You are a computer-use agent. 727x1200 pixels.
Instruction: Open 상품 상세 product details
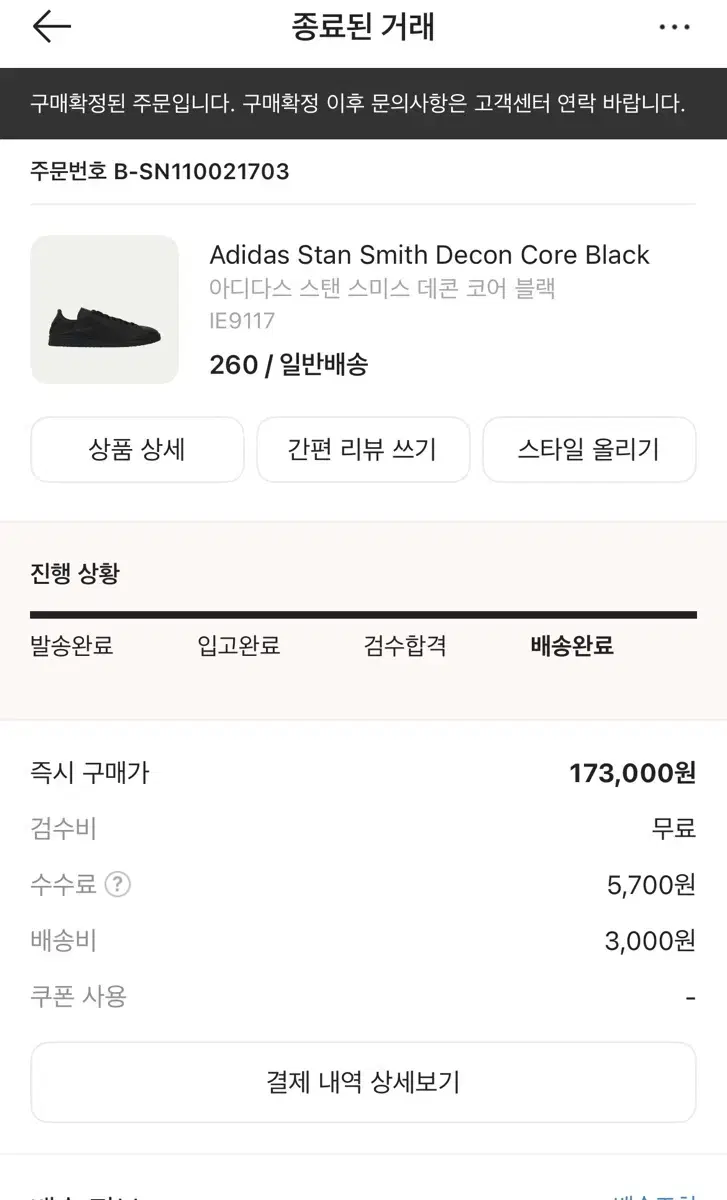137,450
